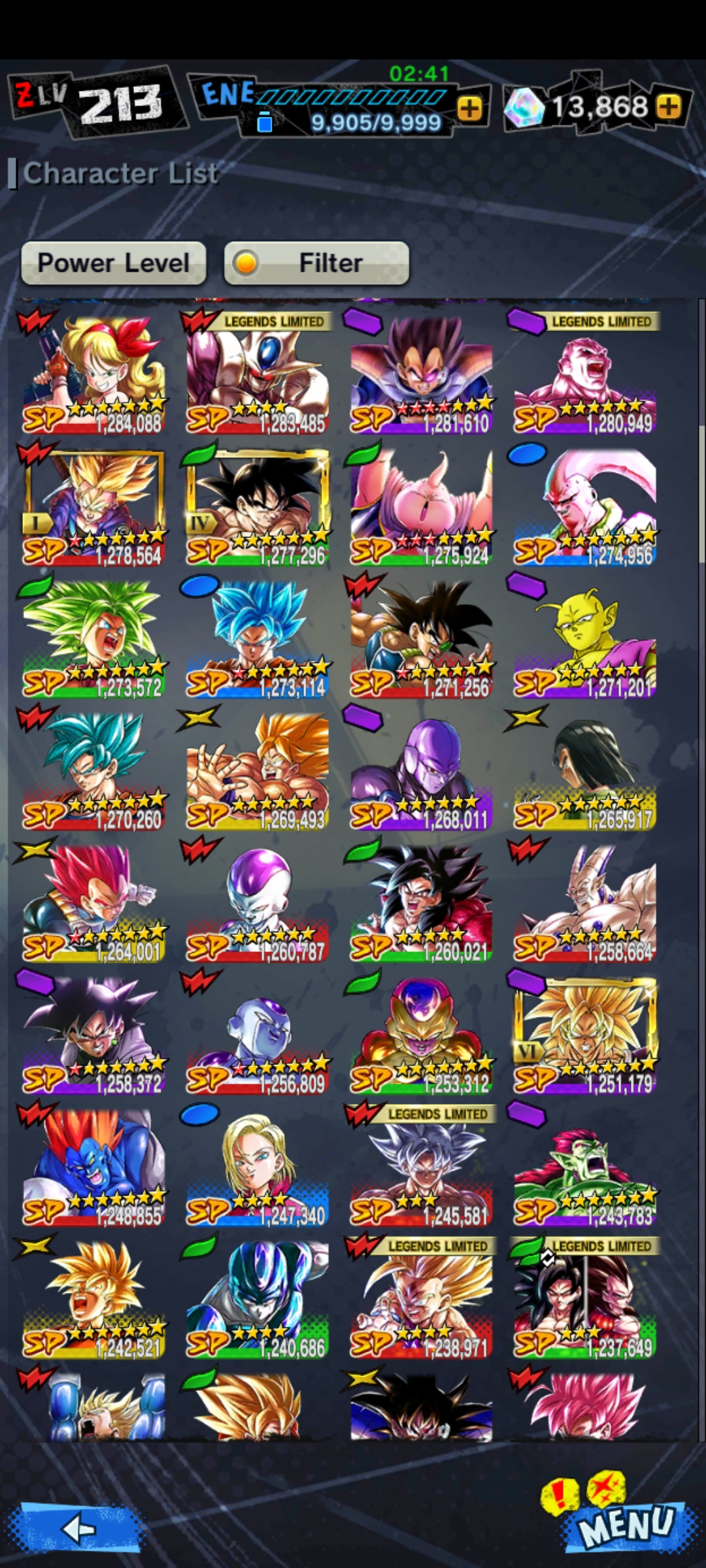Select the character with 1,247,340 power
The width and height of the screenshot is (706, 1568).
tap(257, 1166)
